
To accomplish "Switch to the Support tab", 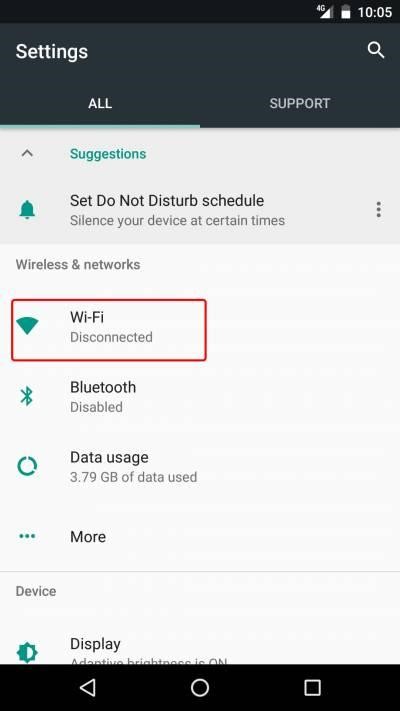I will coord(300,103).
